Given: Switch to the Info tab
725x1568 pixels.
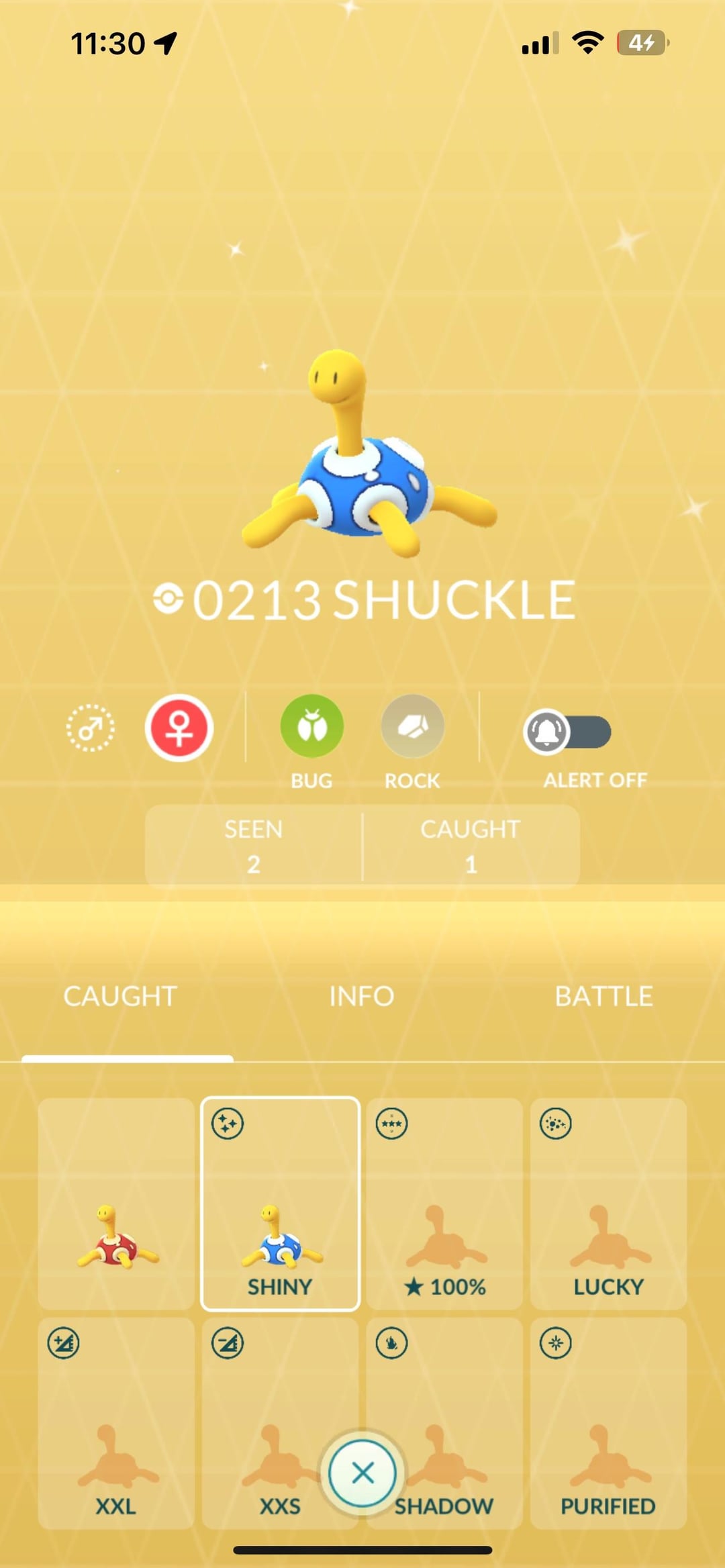Looking at the screenshot, I should [362, 996].
